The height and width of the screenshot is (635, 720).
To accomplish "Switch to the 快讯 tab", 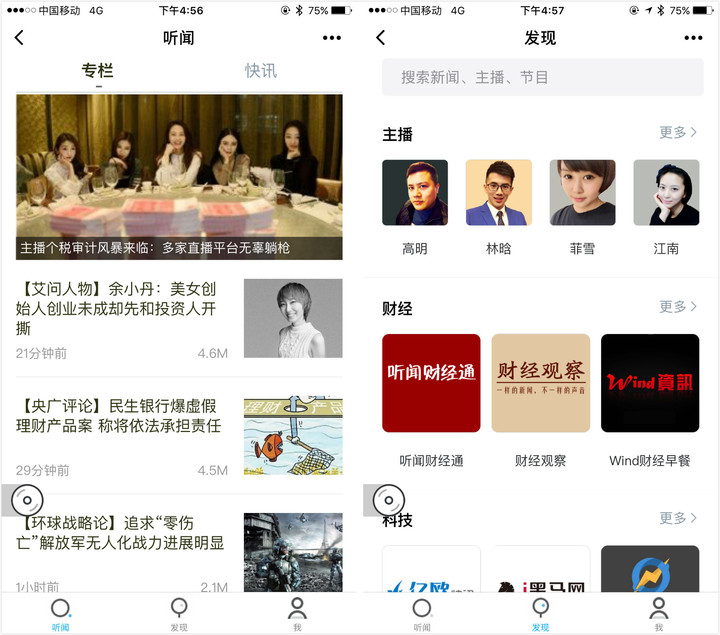I will (x=261, y=71).
